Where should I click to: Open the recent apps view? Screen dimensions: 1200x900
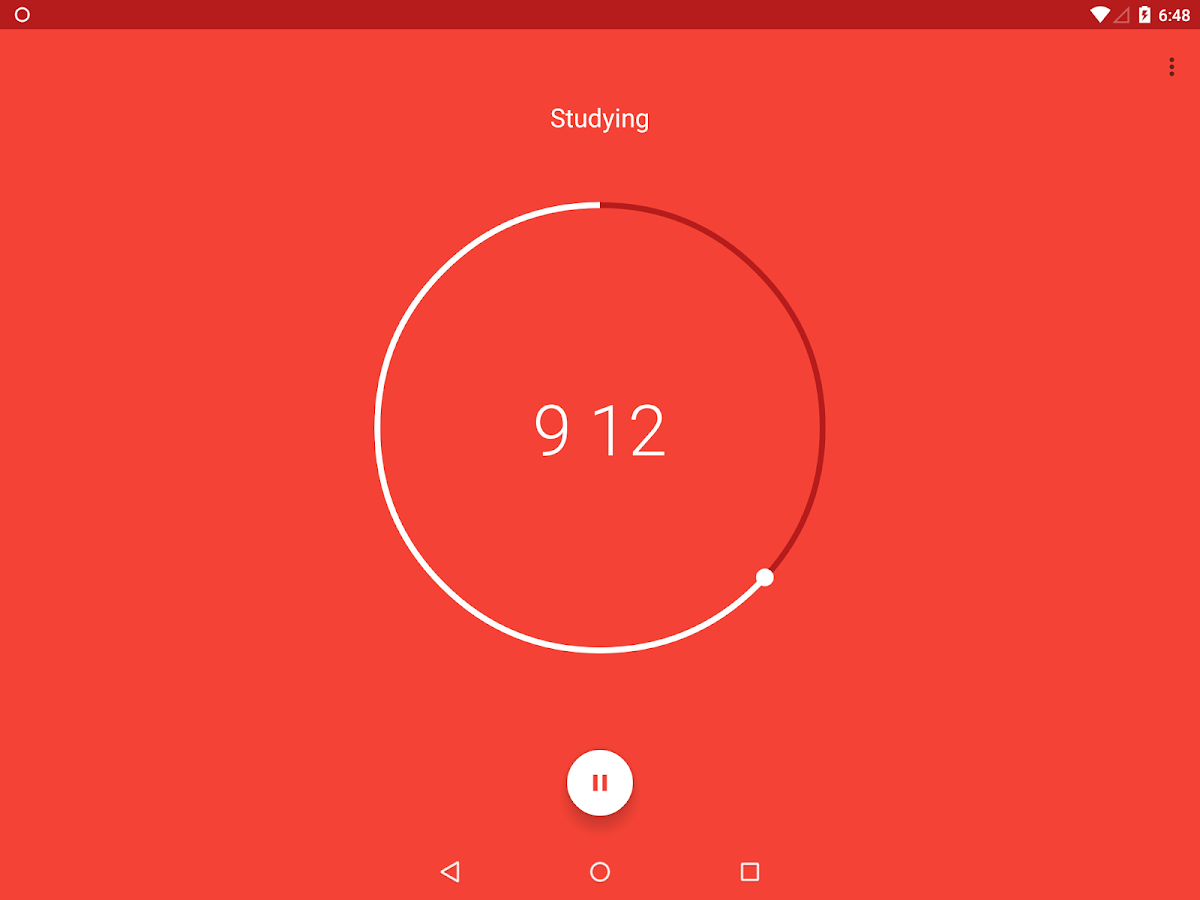(750, 872)
